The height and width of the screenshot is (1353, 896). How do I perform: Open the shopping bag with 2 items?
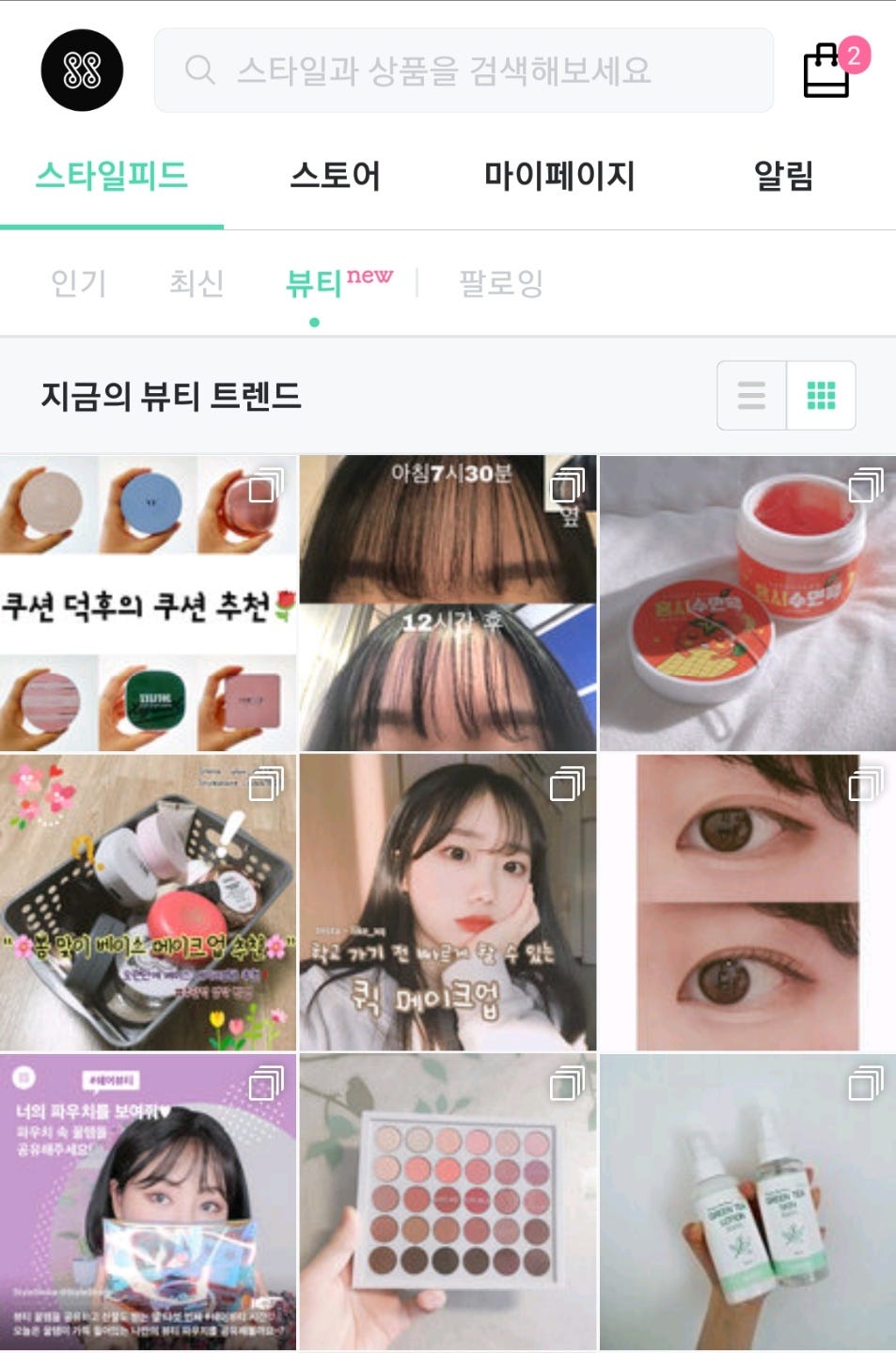click(x=826, y=71)
